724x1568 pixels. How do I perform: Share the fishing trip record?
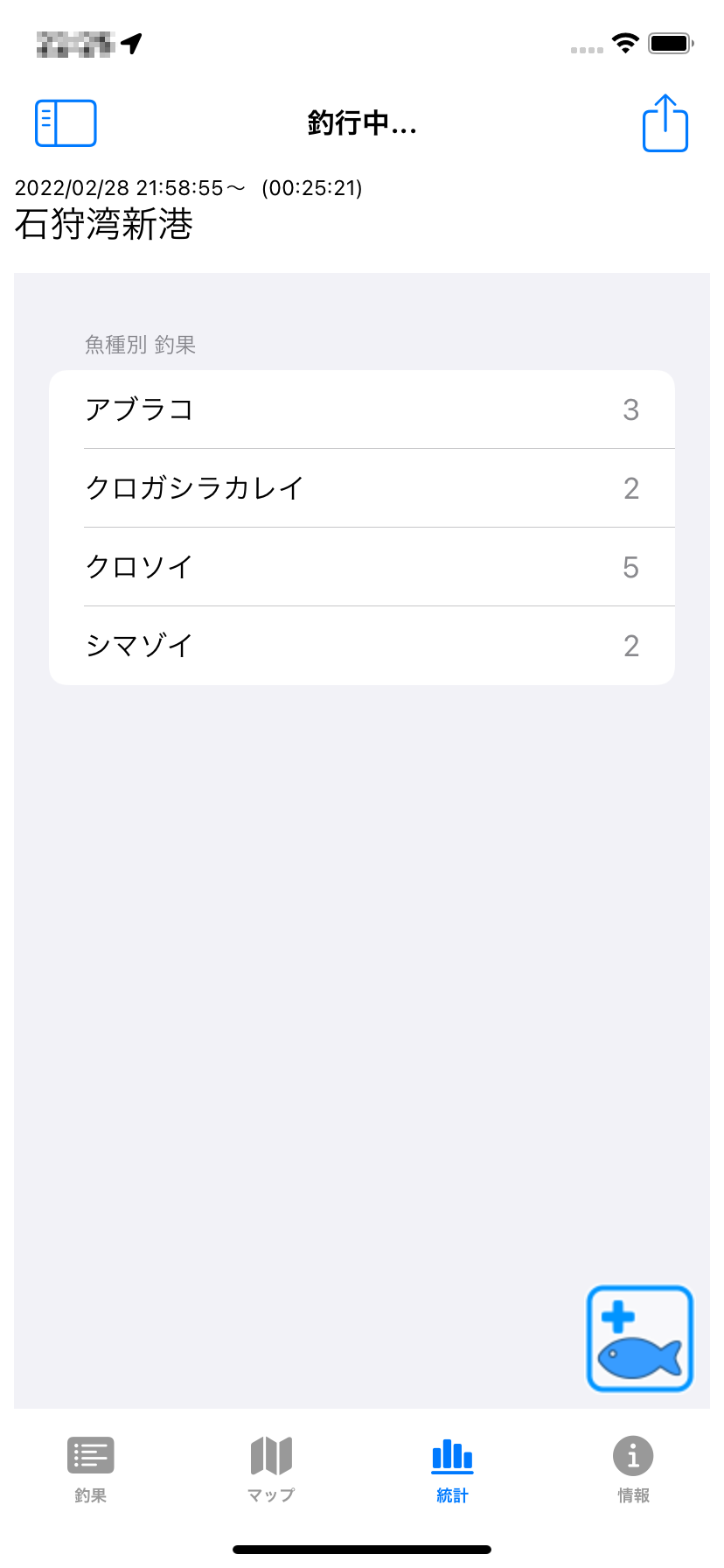point(665,123)
